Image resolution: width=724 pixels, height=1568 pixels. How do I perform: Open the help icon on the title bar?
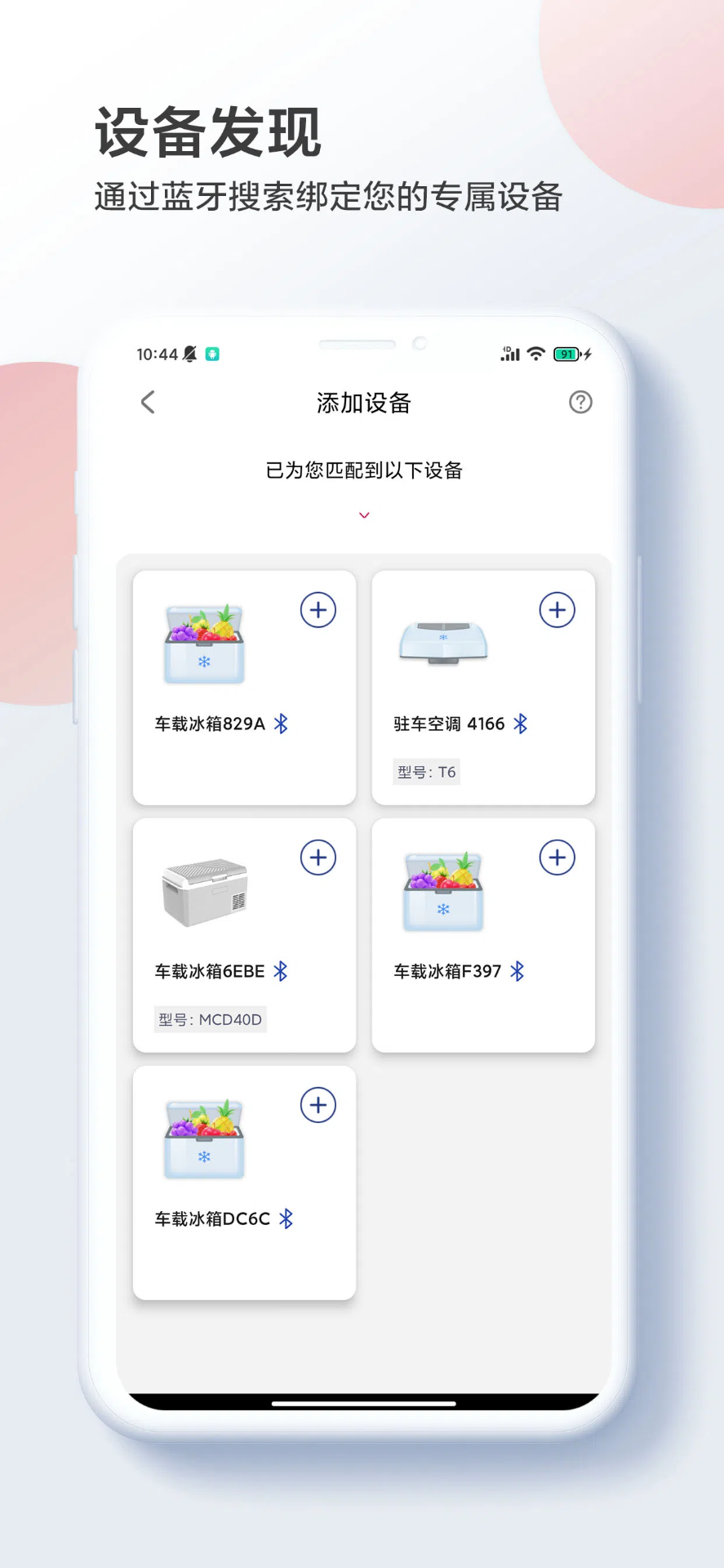580,402
